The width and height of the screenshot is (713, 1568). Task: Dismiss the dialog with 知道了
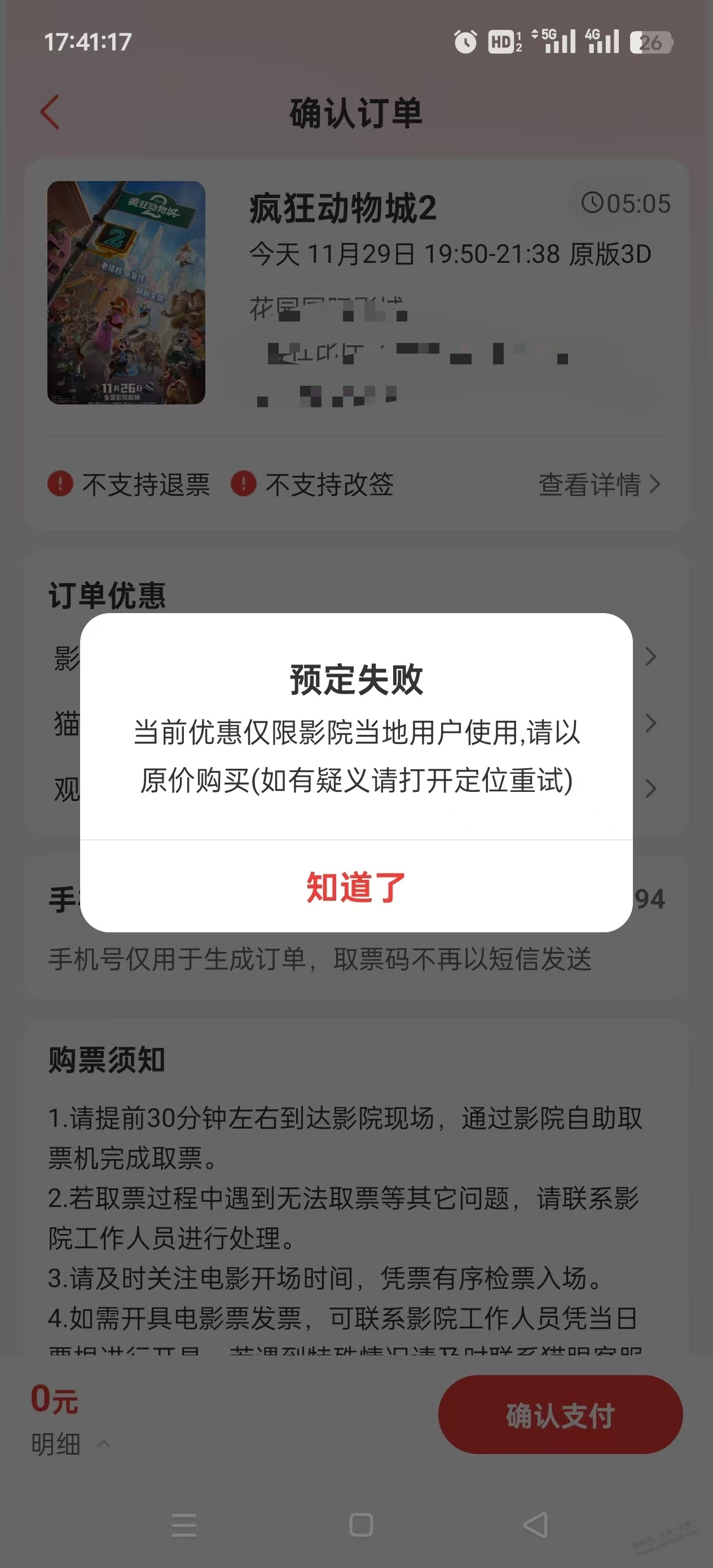356,886
